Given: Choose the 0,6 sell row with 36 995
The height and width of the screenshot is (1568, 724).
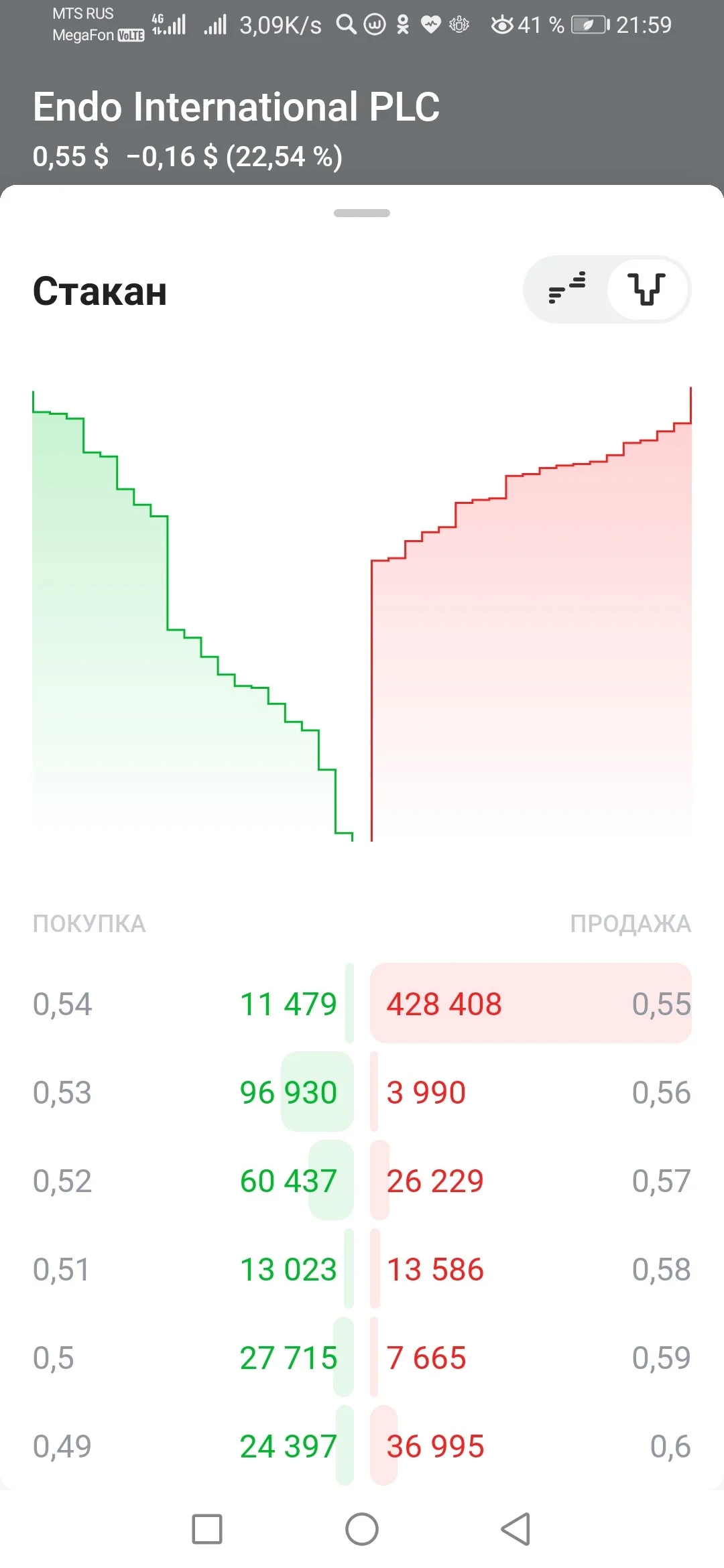Looking at the screenshot, I should coord(531,1445).
